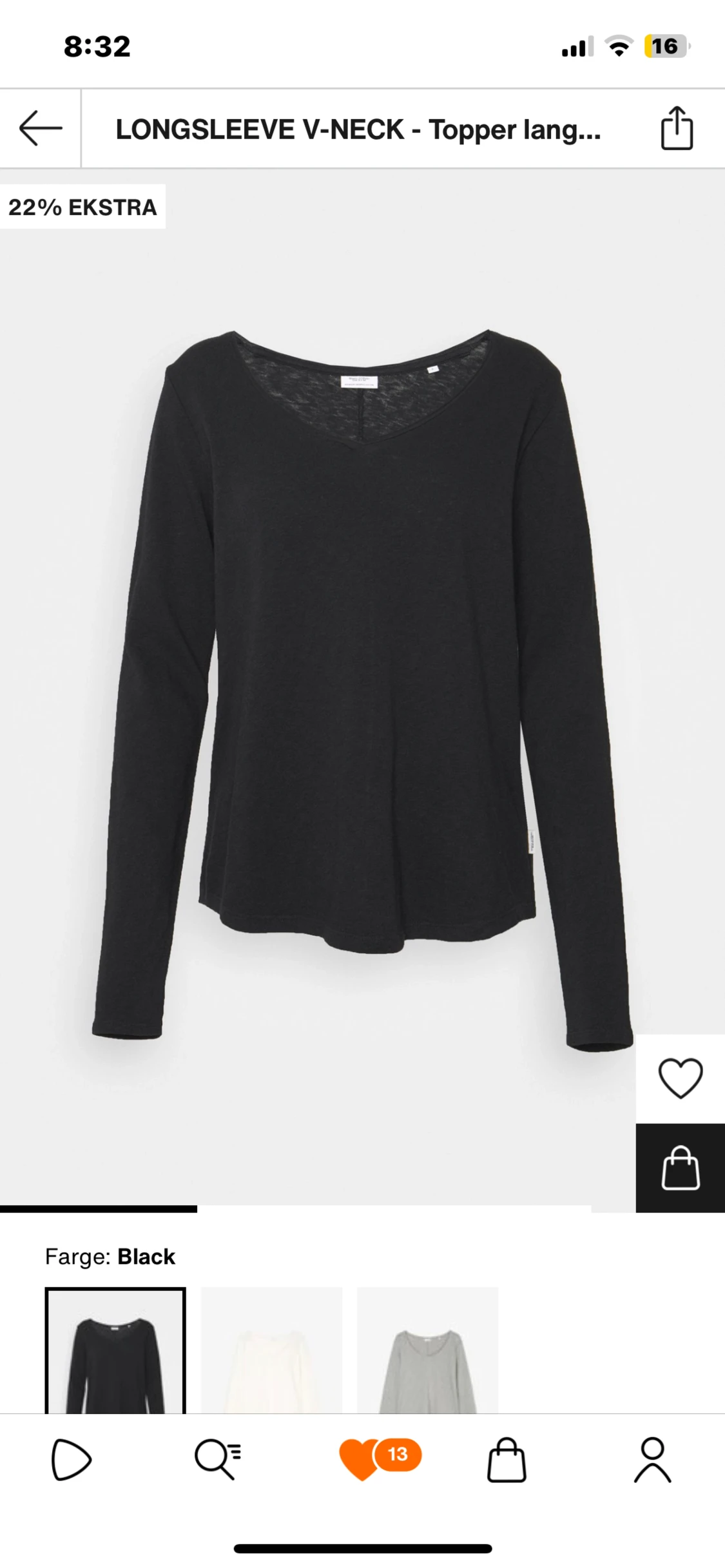Share this longsleeve product
Image resolution: width=725 pixels, height=1568 pixels.
click(x=677, y=129)
